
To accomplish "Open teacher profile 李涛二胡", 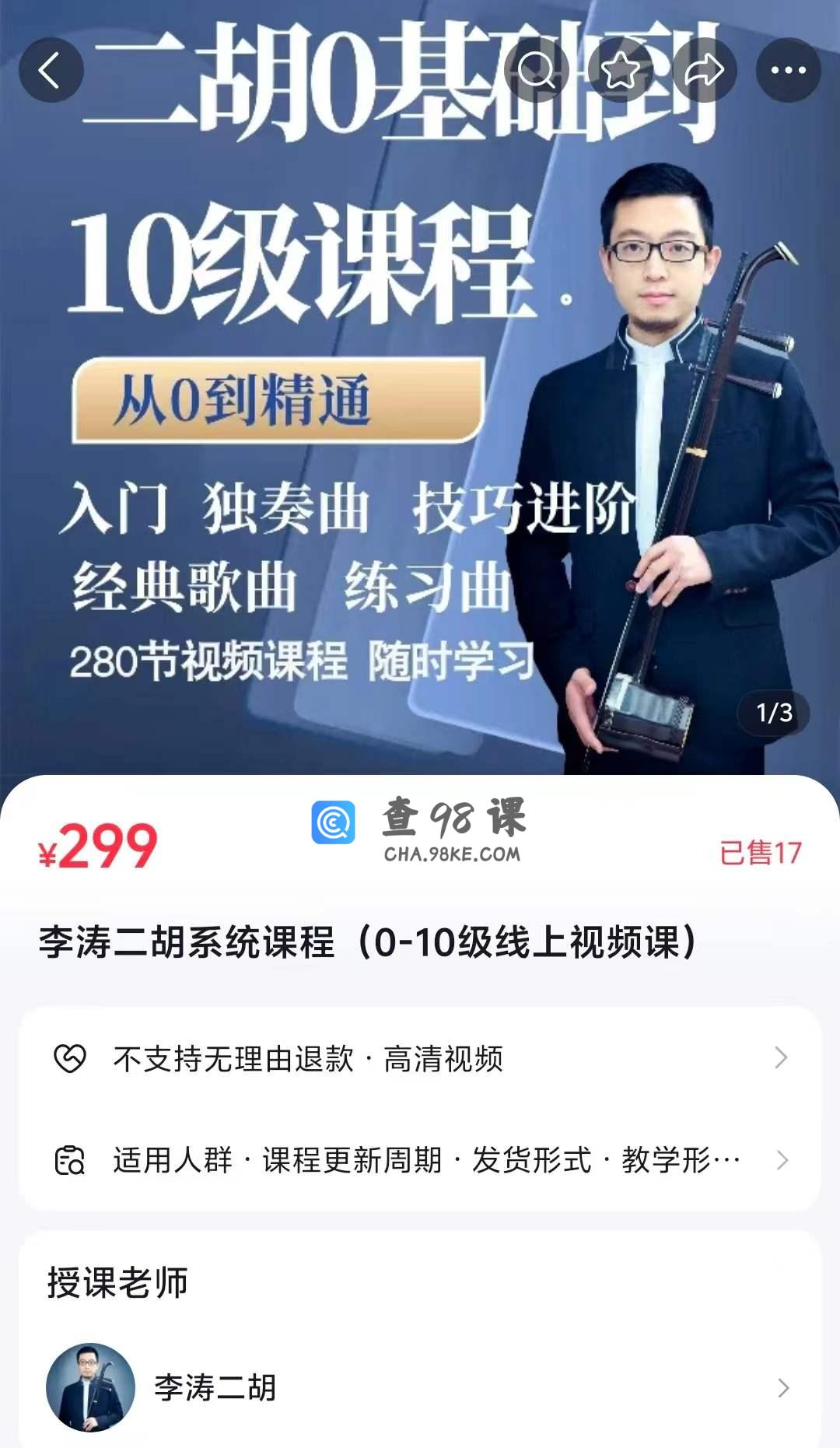I will [x=420, y=1387].
